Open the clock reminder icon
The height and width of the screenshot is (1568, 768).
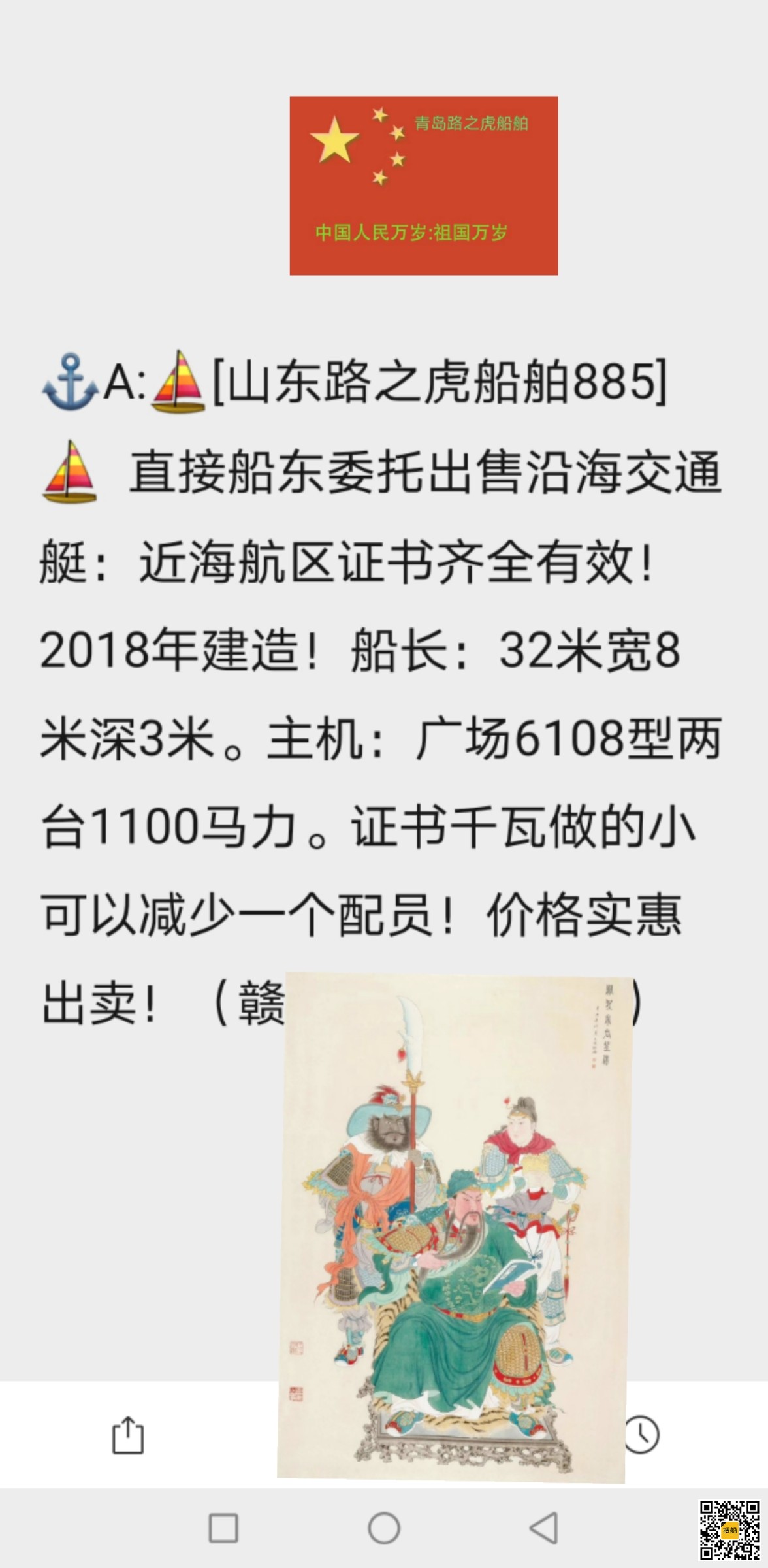pyautogui.click(x=641, y=1434)
